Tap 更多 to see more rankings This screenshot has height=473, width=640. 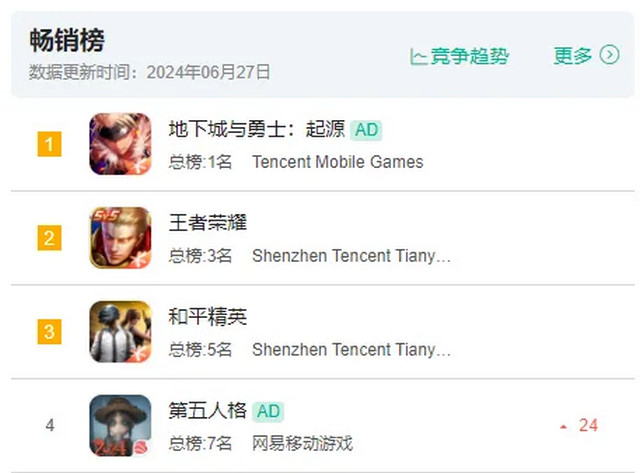coord(586,56)
